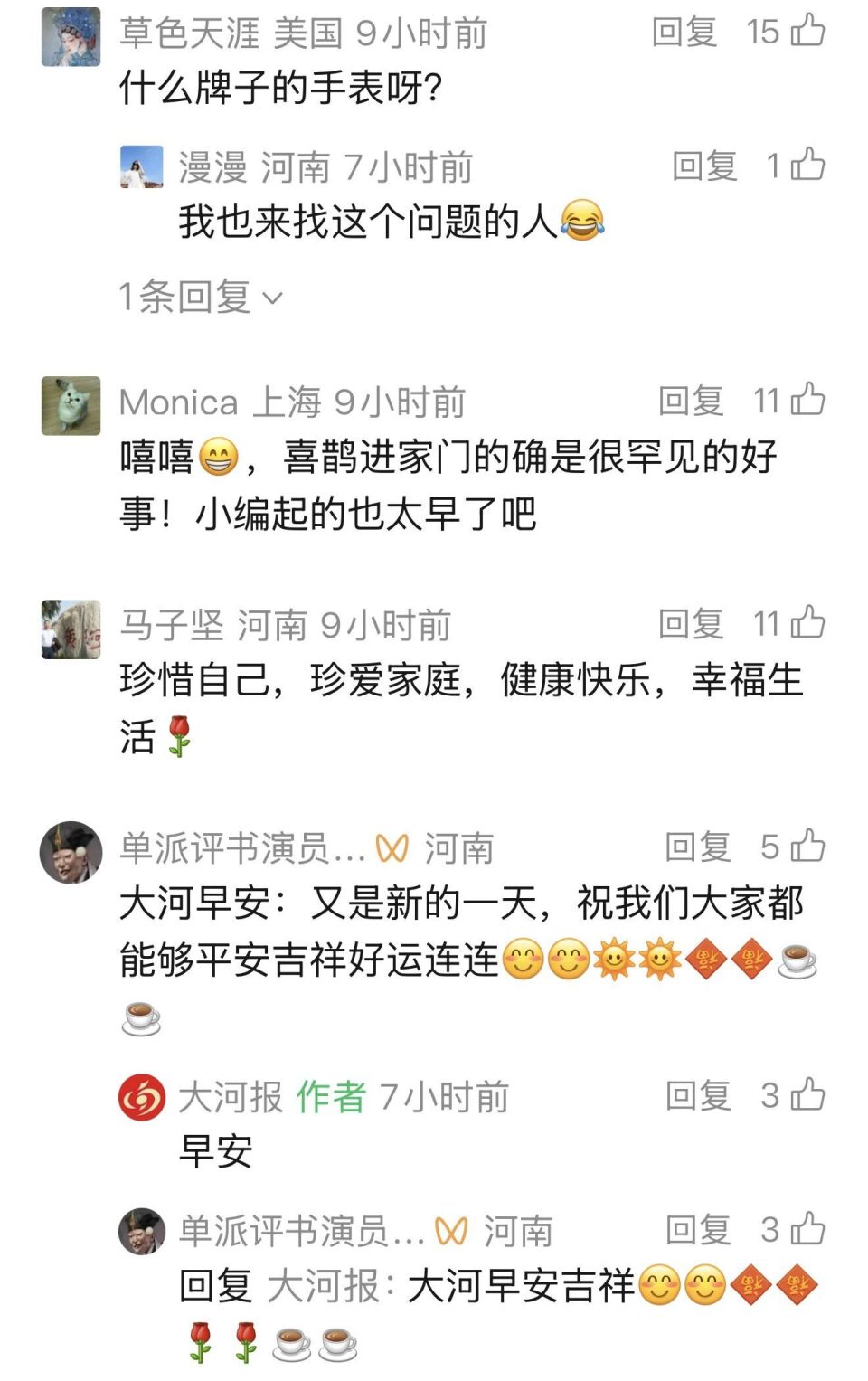
Task: Reply to 漫漫's comment
Action: click(704, 166)
